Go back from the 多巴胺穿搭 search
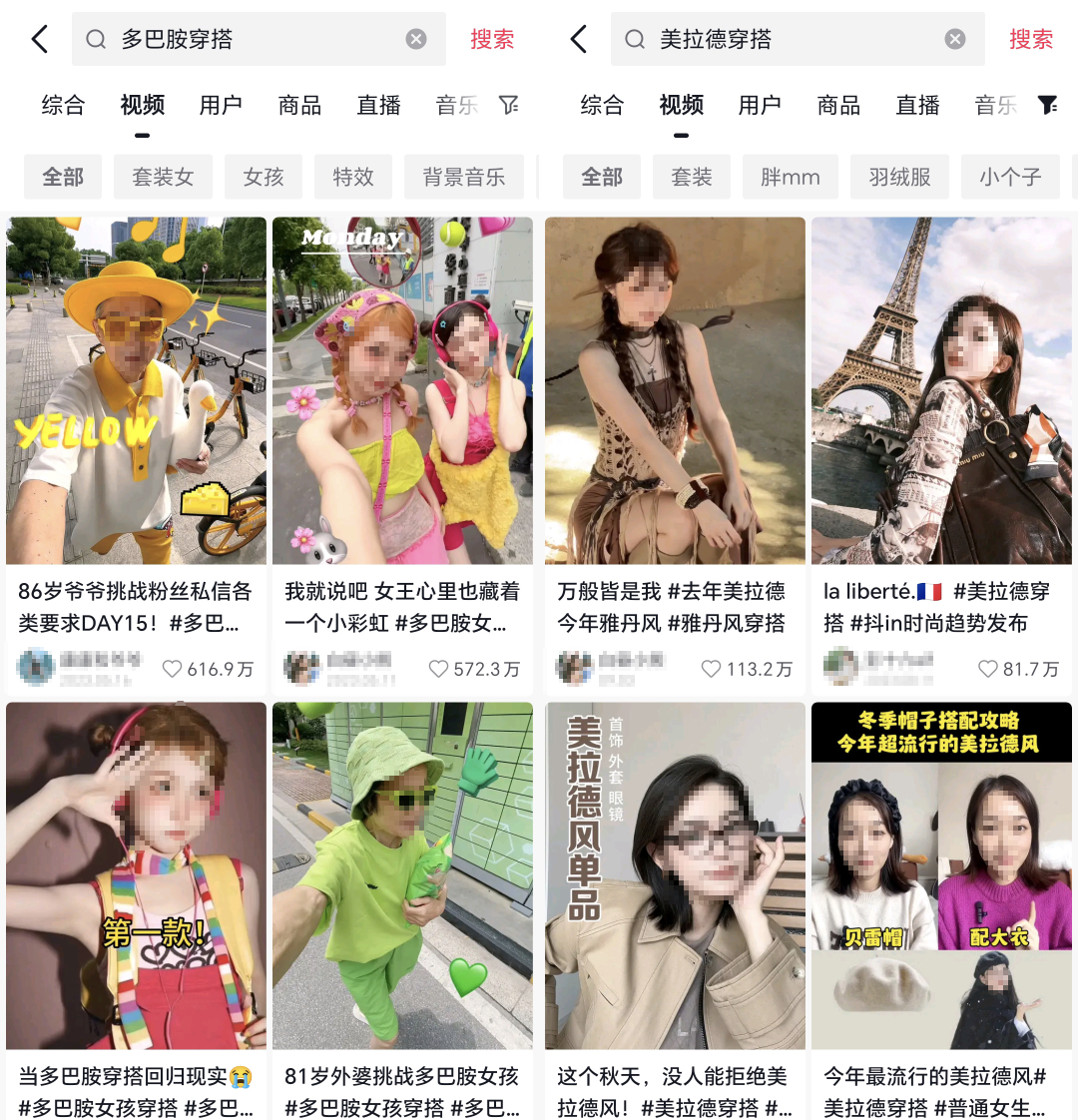The image size is (1078, 1120). coord(40,39)
